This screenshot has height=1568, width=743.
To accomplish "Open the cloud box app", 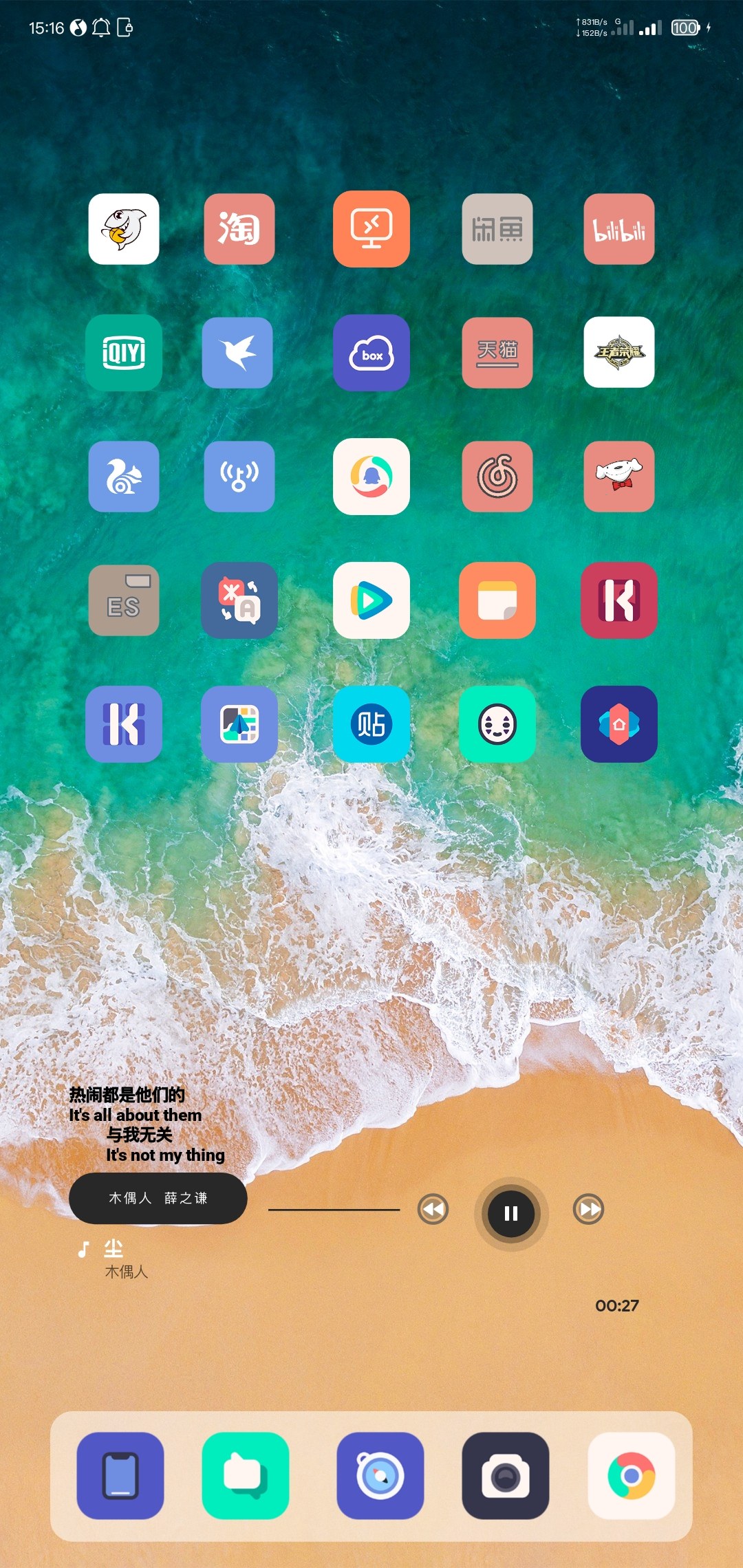I will pyautogui.click(x=371, y=353).
